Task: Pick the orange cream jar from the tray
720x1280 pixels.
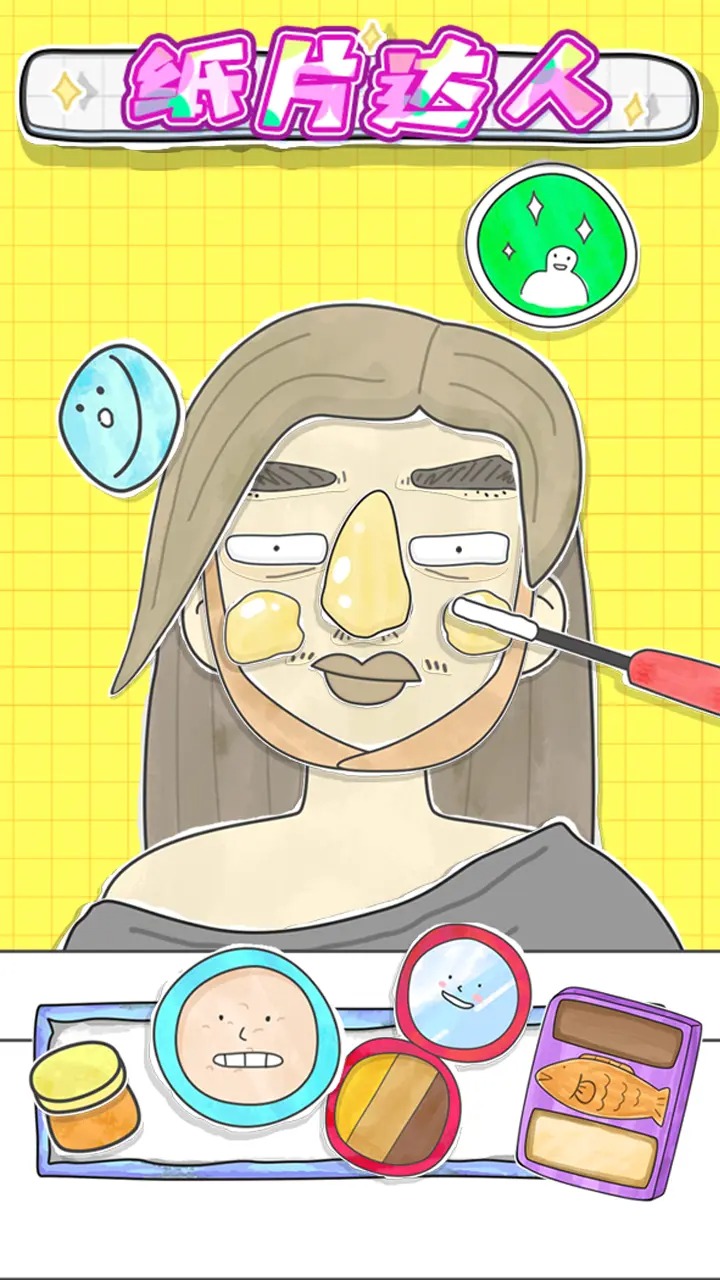Action: click(x=84, y=1097)
